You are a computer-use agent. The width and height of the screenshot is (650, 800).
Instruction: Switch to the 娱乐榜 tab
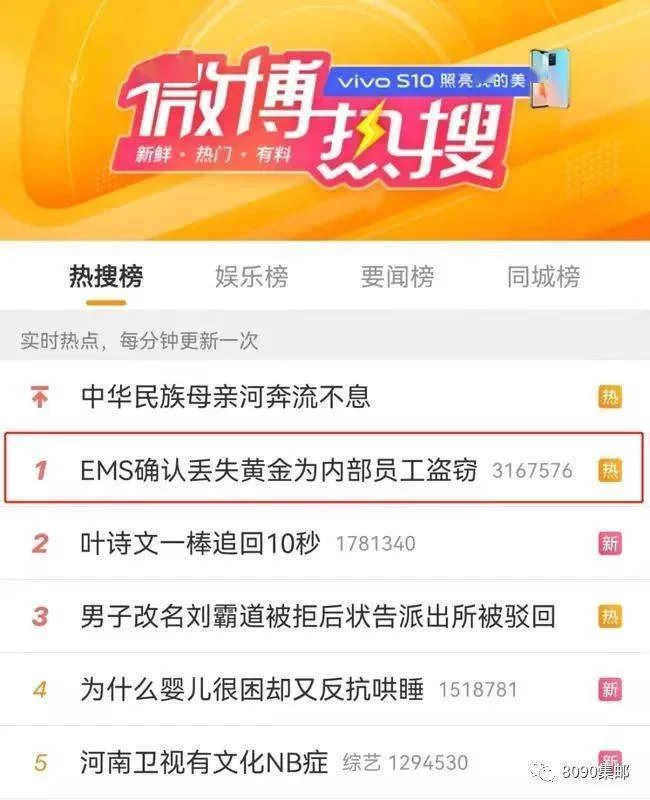[251, 277]
